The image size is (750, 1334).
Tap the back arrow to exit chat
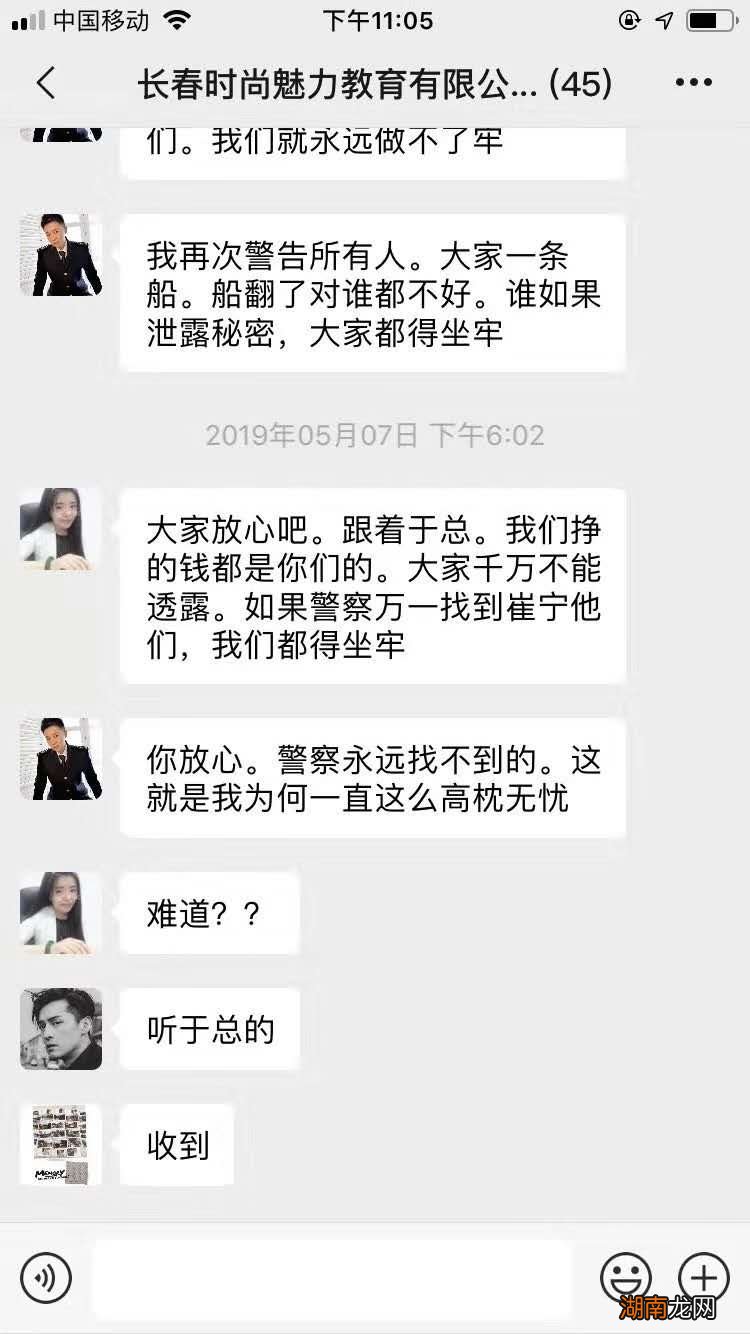[x=45, y=85]
